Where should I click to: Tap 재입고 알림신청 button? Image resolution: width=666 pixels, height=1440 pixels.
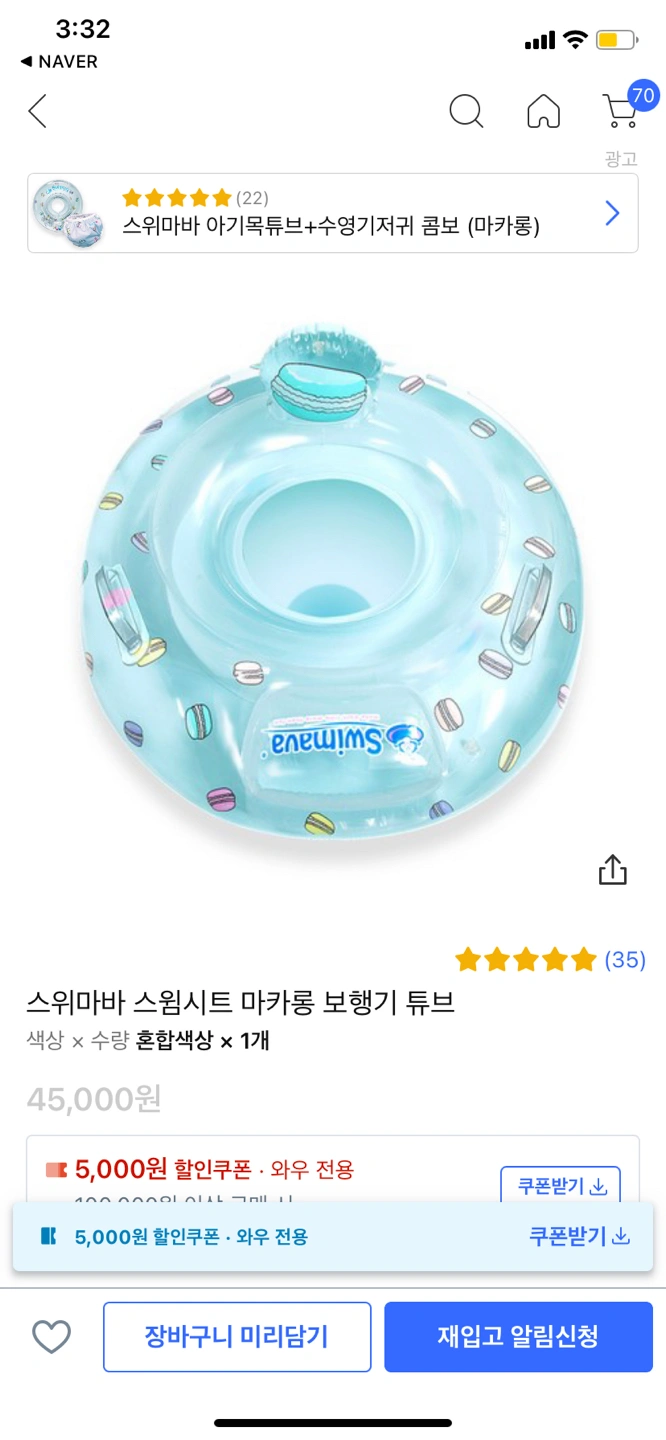coord(518,1336)
